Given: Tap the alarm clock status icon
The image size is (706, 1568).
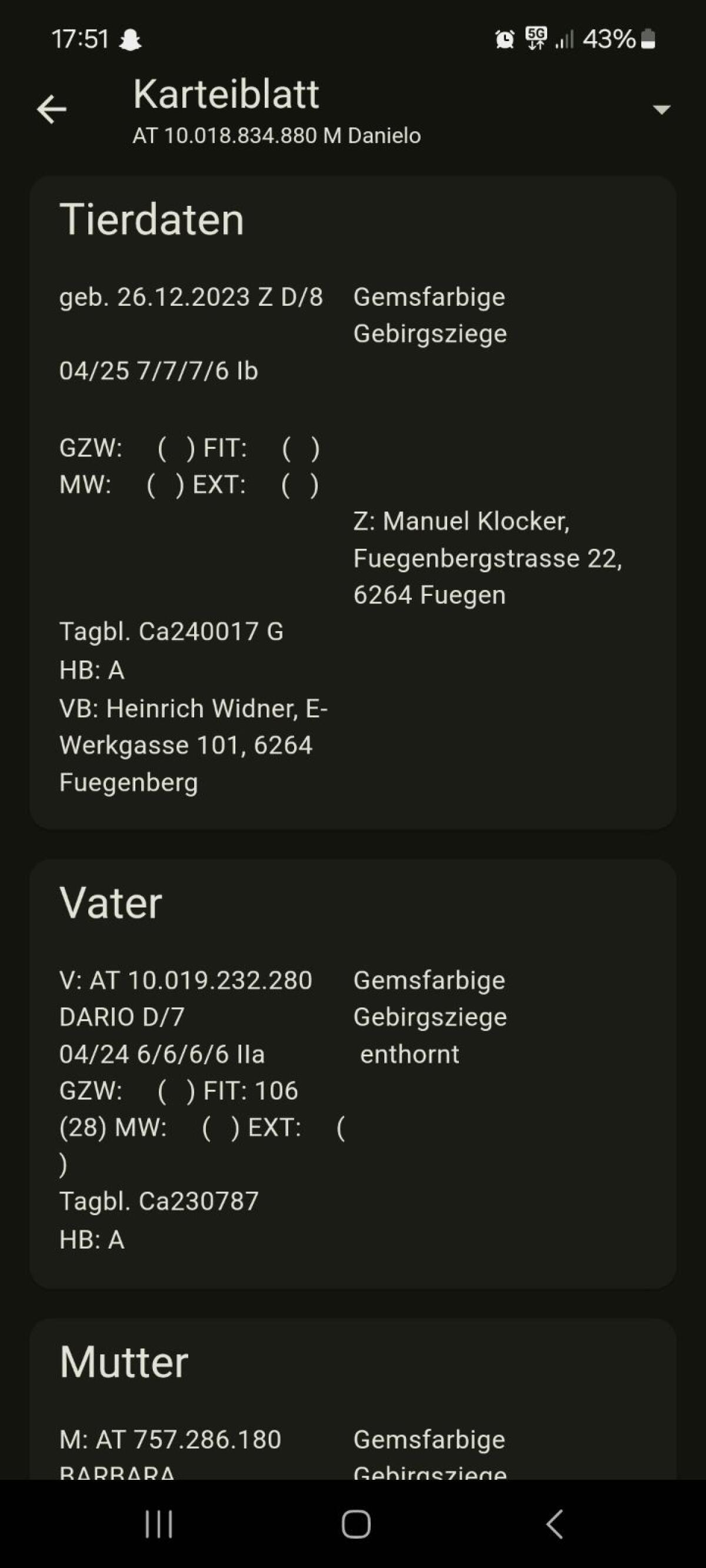Looking at the screenshot, I should [504, 38].
